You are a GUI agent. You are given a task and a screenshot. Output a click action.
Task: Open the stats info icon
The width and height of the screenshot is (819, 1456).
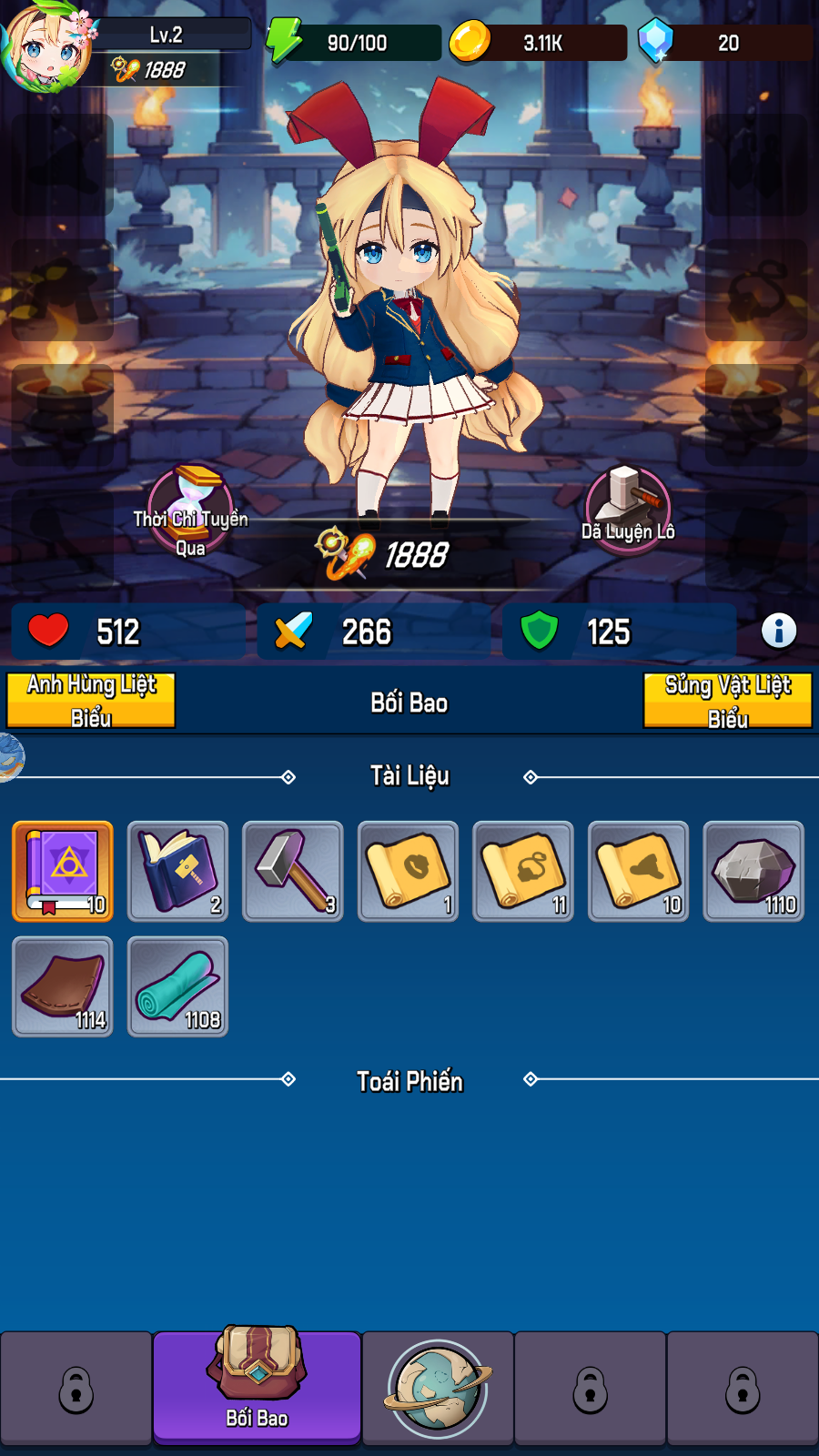[778, 631]
